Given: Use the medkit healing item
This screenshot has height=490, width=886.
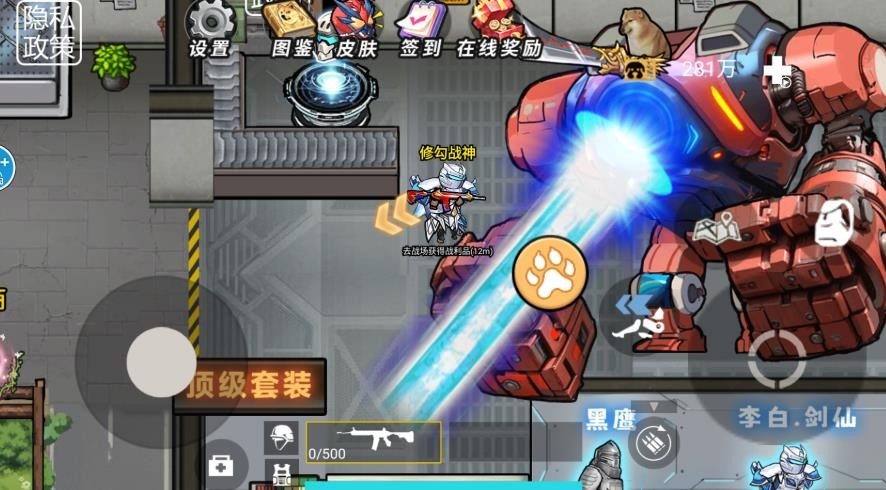Looking at the screenshot, I should (221, 465).
